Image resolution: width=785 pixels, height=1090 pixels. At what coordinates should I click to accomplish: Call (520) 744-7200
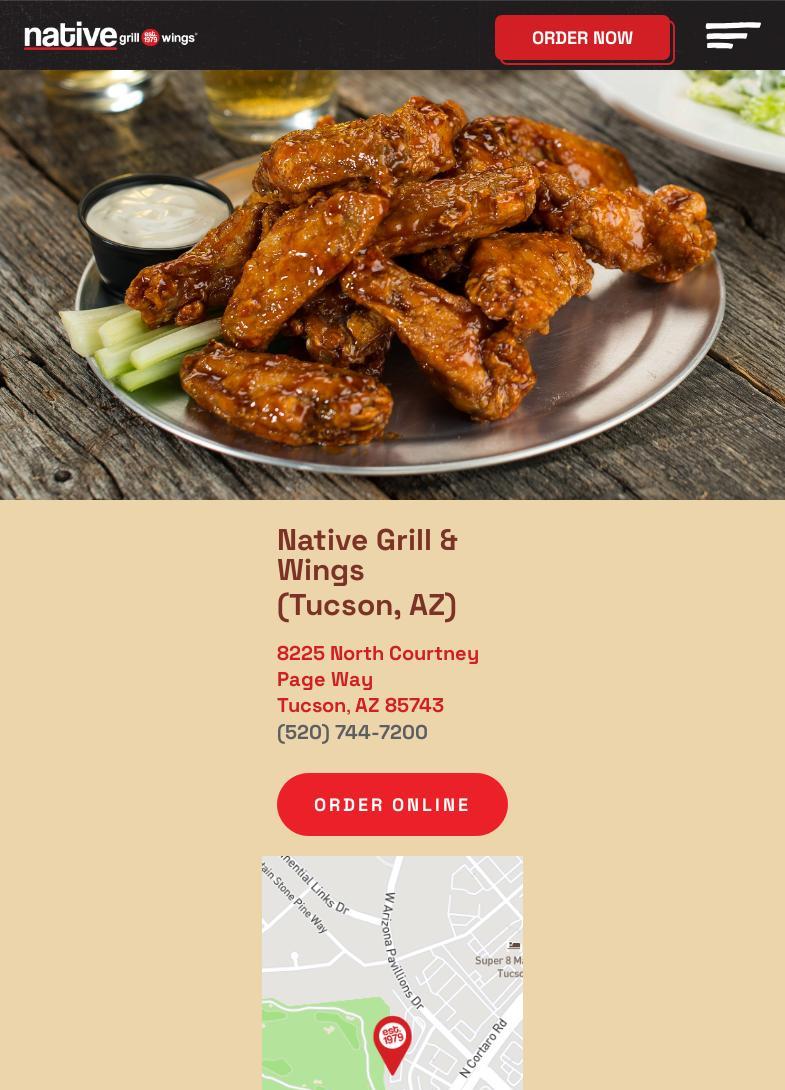click(x=352, y=732)
